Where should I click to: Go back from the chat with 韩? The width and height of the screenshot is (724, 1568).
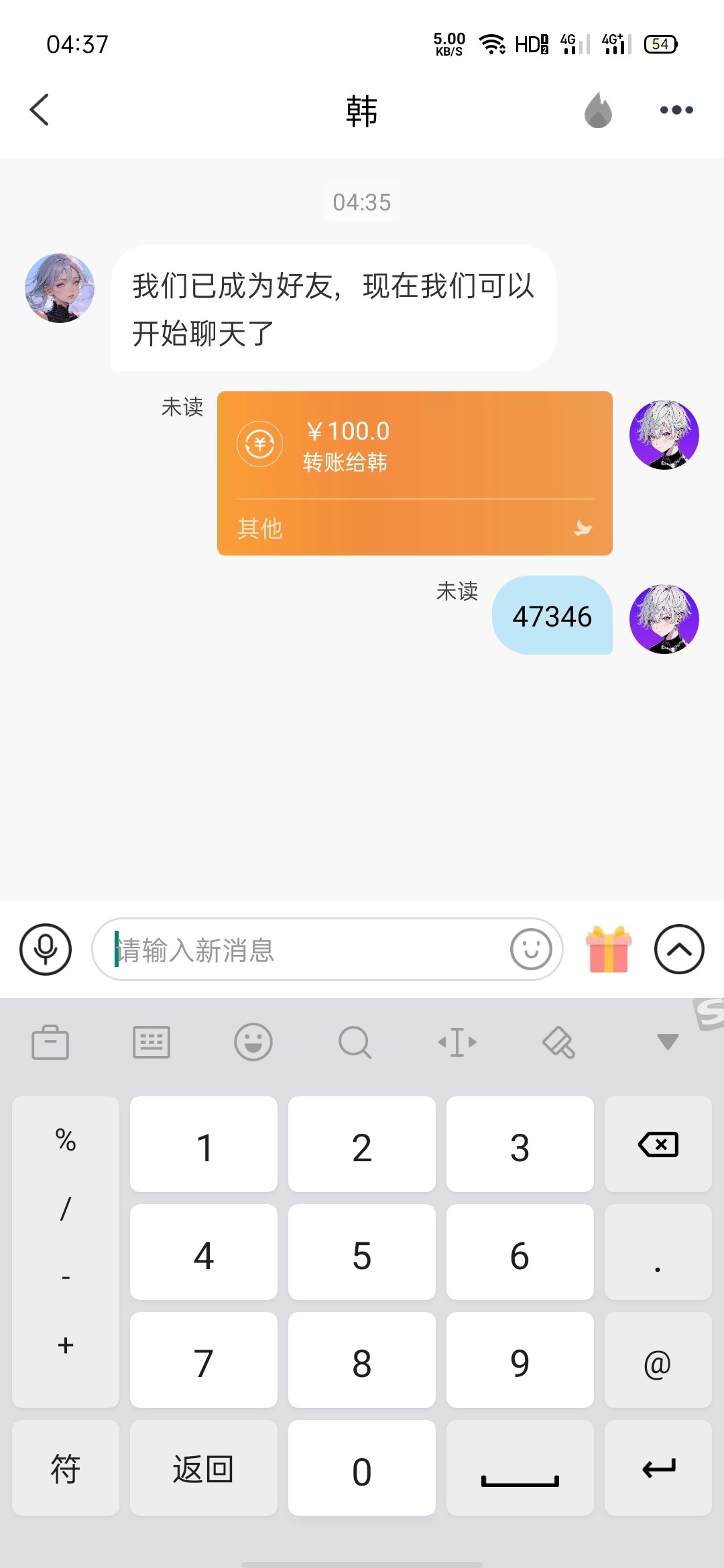coord(40,110)
